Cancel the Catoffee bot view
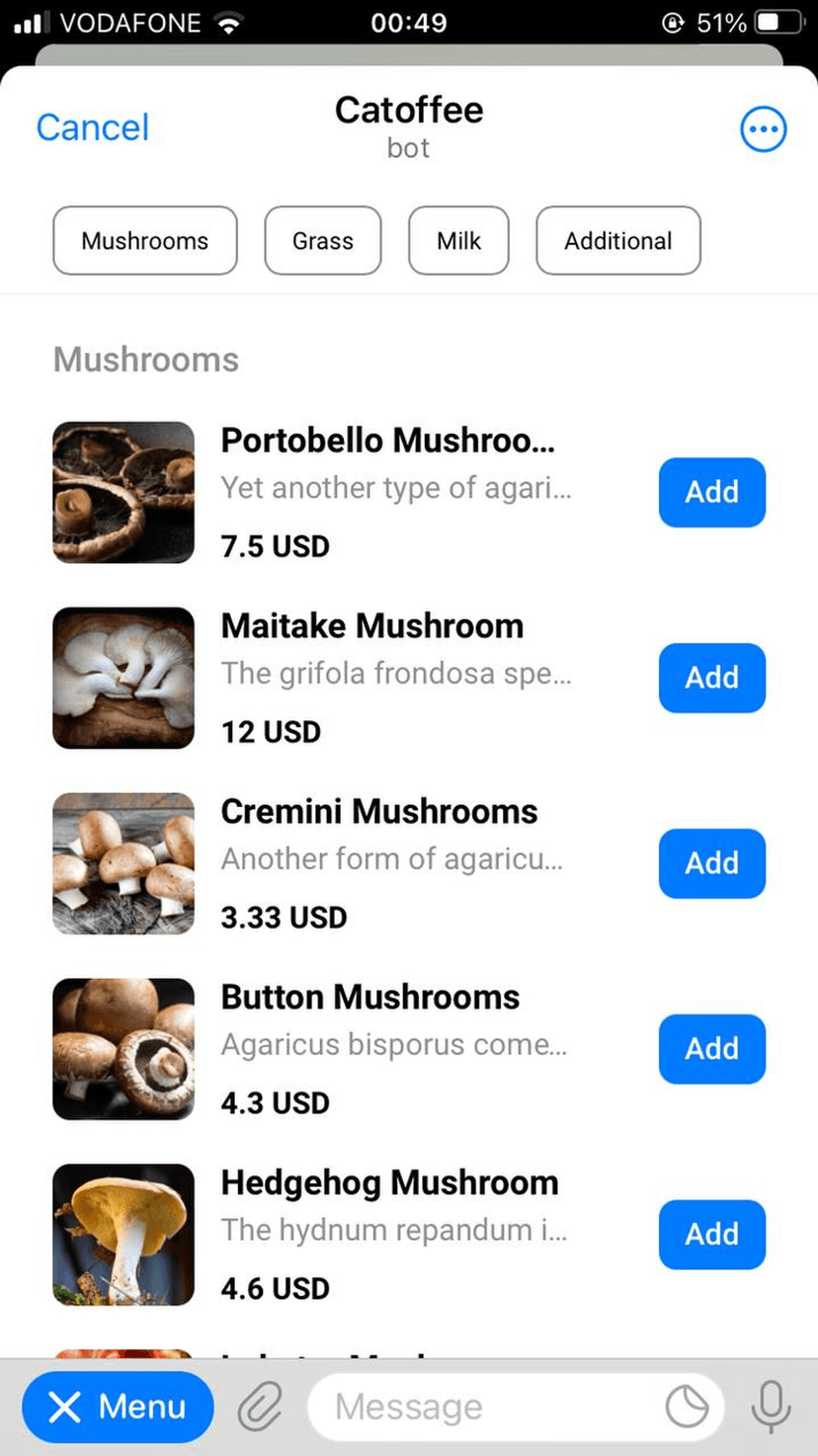 [92, 127]
